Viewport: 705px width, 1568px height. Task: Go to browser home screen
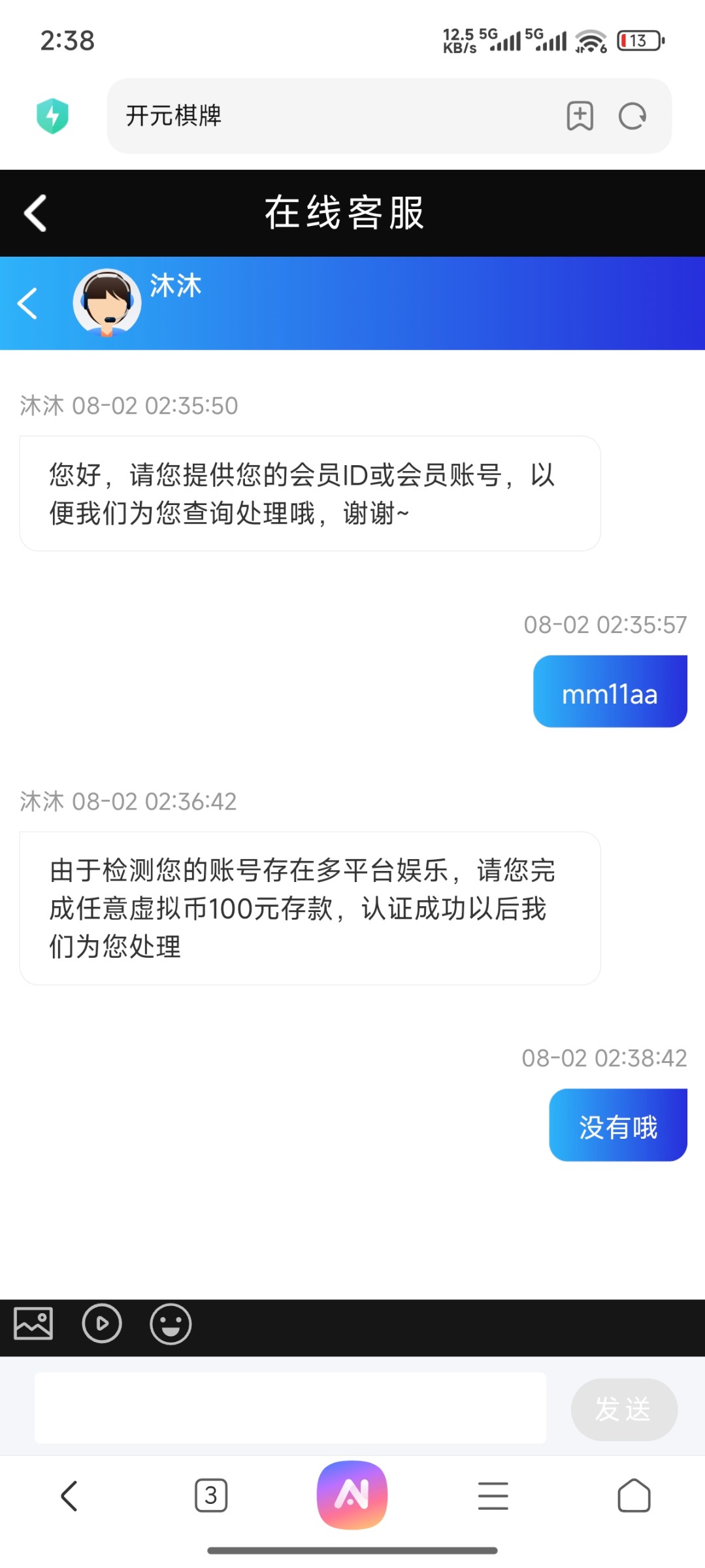(633, 1495)
